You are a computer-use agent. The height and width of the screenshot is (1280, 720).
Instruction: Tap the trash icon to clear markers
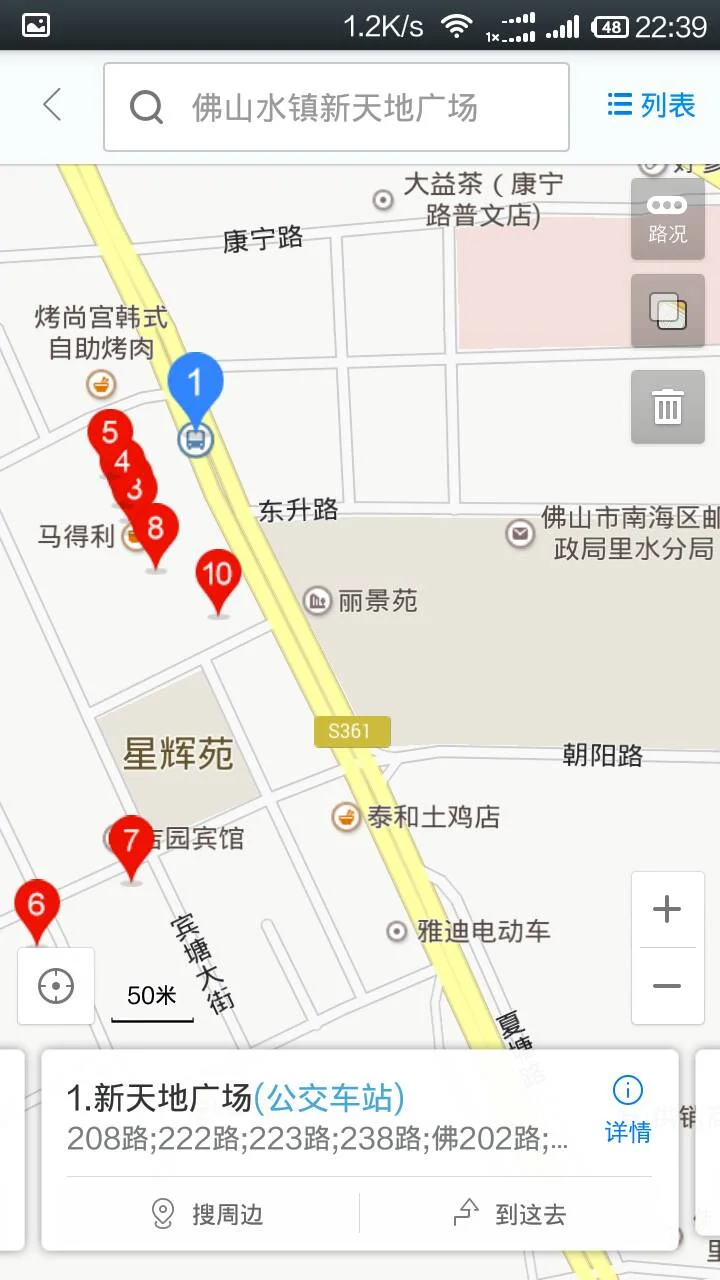667,408
